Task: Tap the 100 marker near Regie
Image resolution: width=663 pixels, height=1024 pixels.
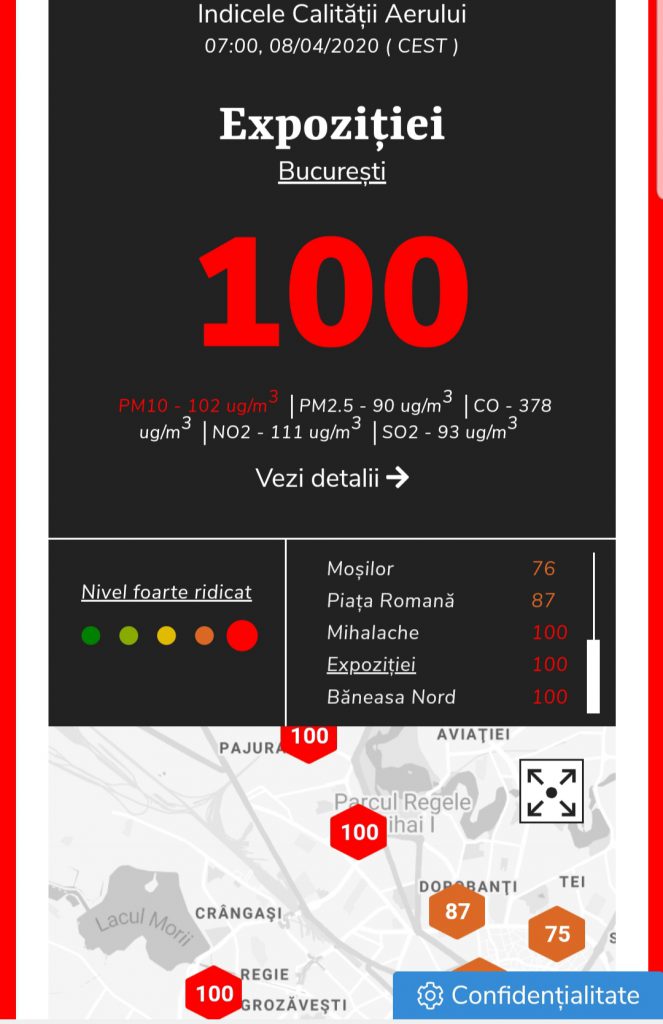Action: (x=214, y=993)
